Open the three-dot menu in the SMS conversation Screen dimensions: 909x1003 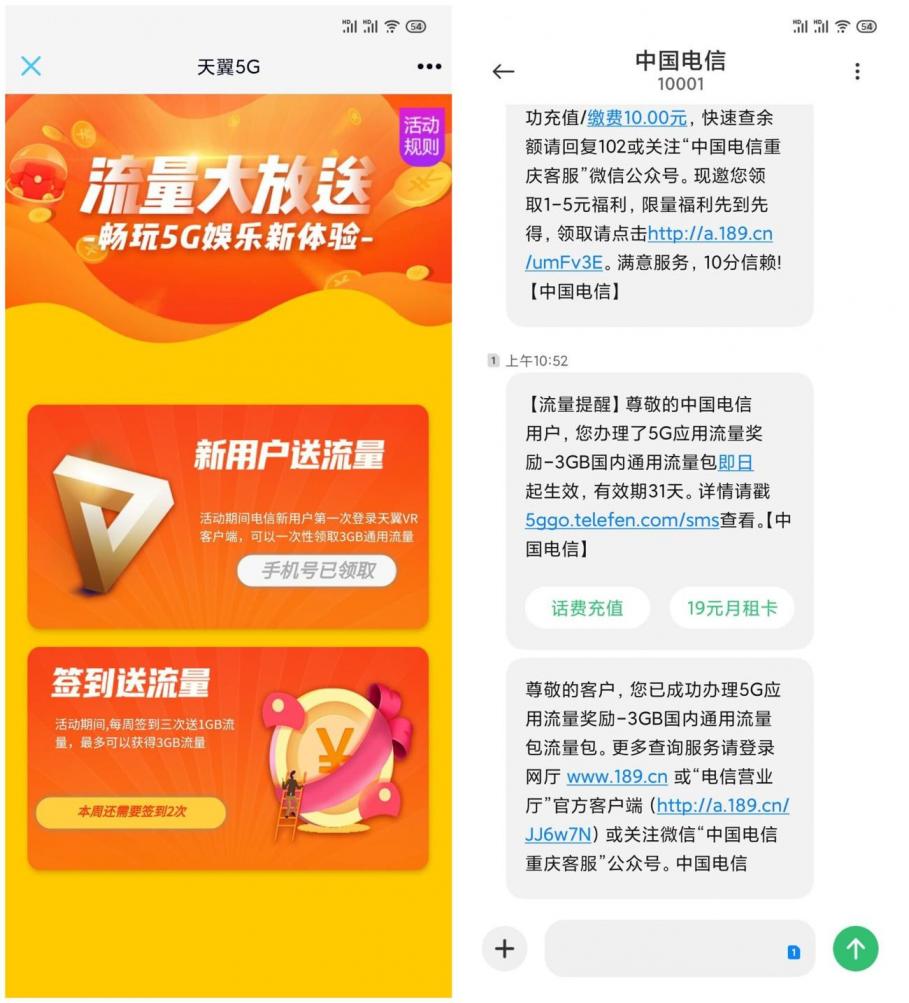[x=857, y=71]
